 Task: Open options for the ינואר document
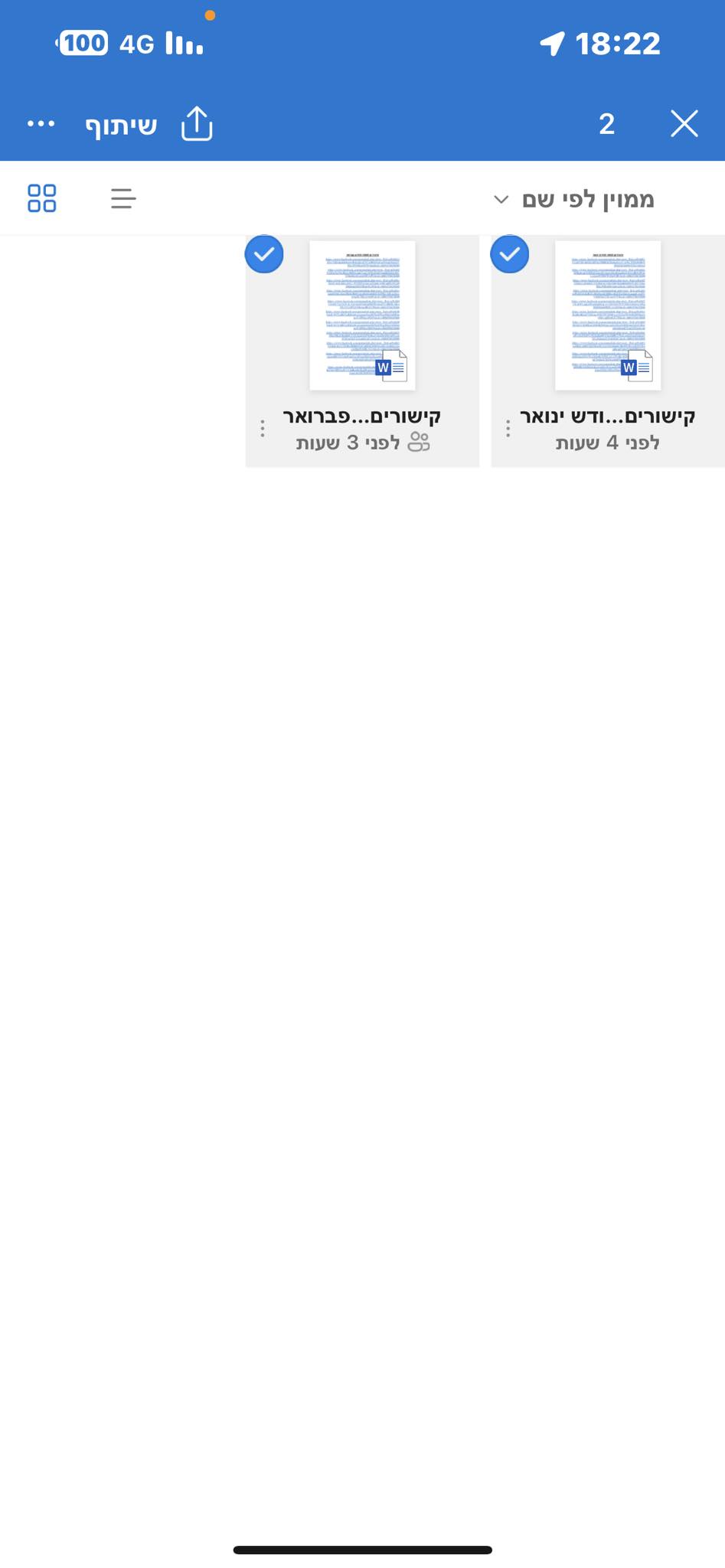(x=508, y=429)
